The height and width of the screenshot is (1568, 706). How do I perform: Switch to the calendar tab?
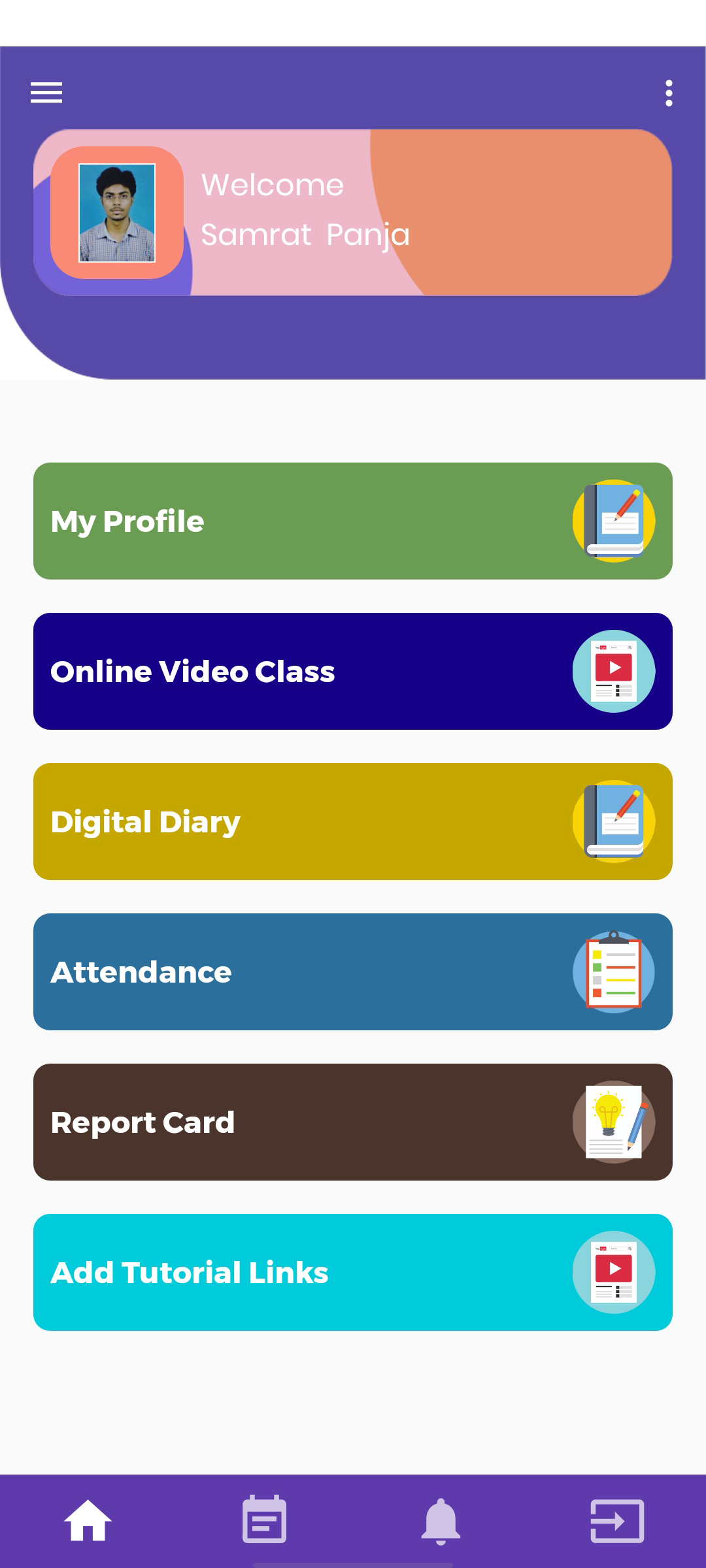click(x=264, y=1521)
